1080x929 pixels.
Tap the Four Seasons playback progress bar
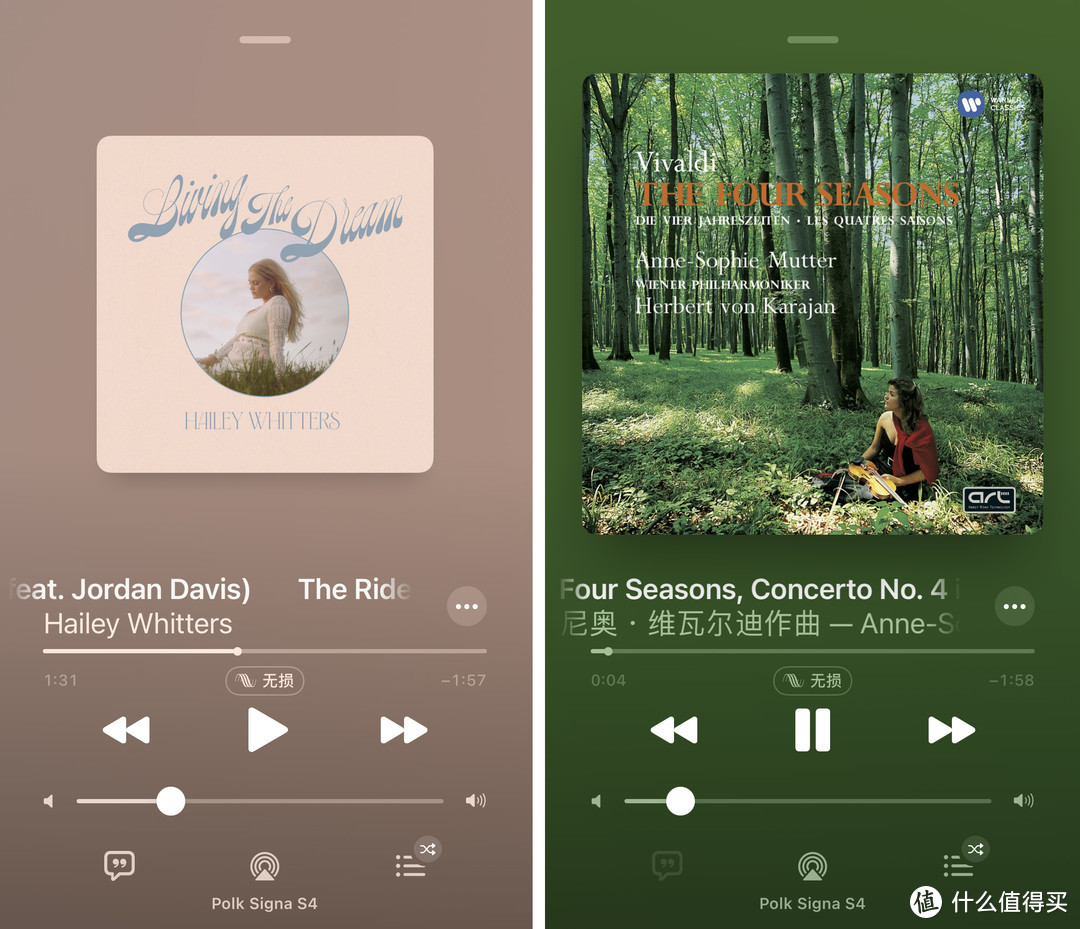812,651
